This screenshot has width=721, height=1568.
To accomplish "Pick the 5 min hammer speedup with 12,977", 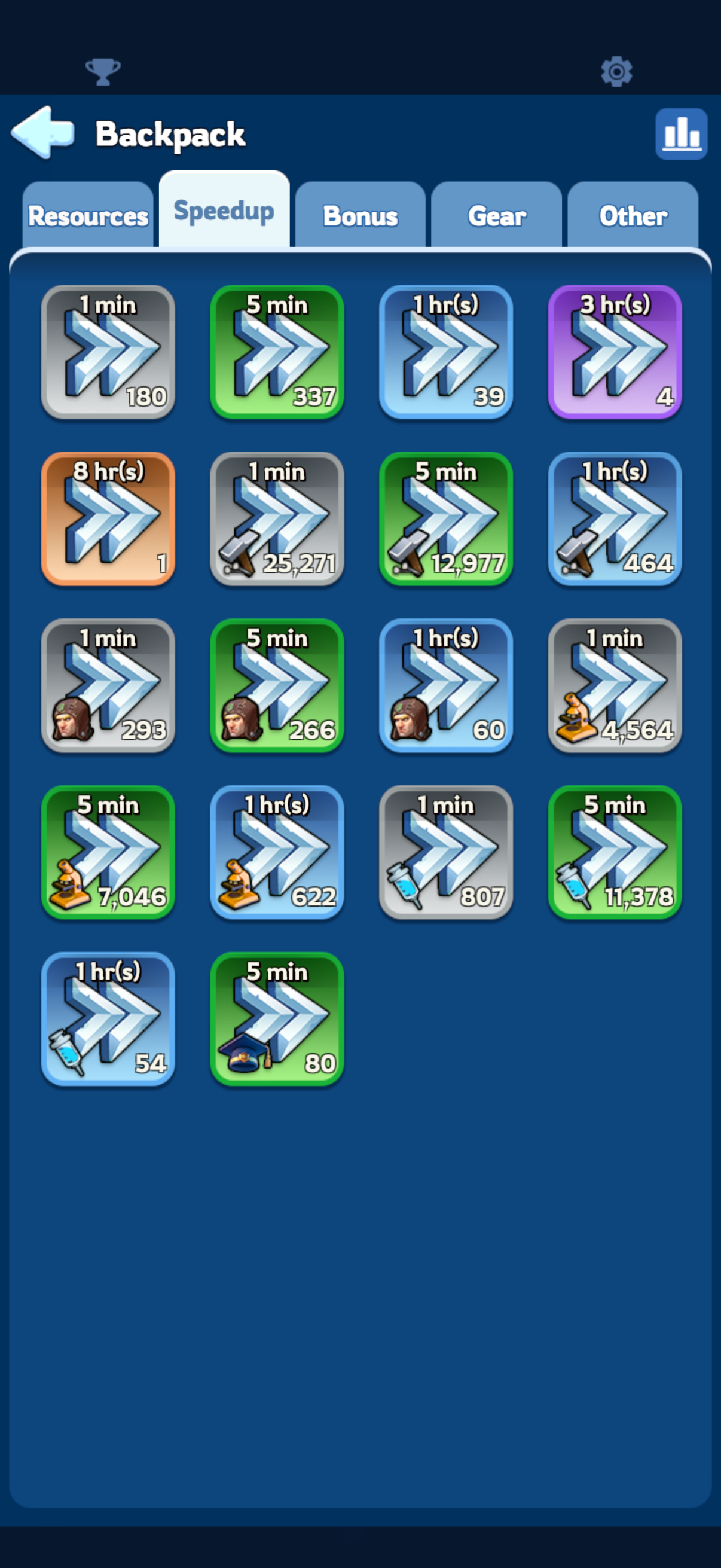I will [446, 518].
